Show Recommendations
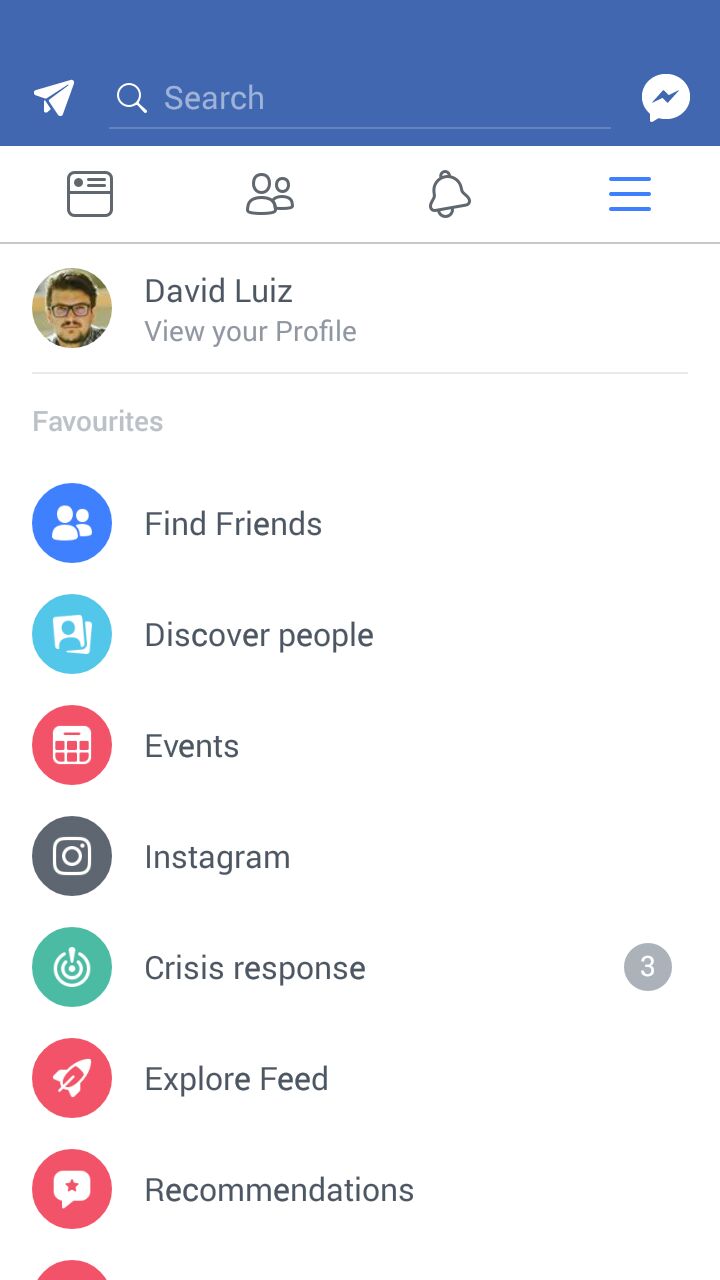Screen dimensions: 720x1280 [x=279, y=1190]
